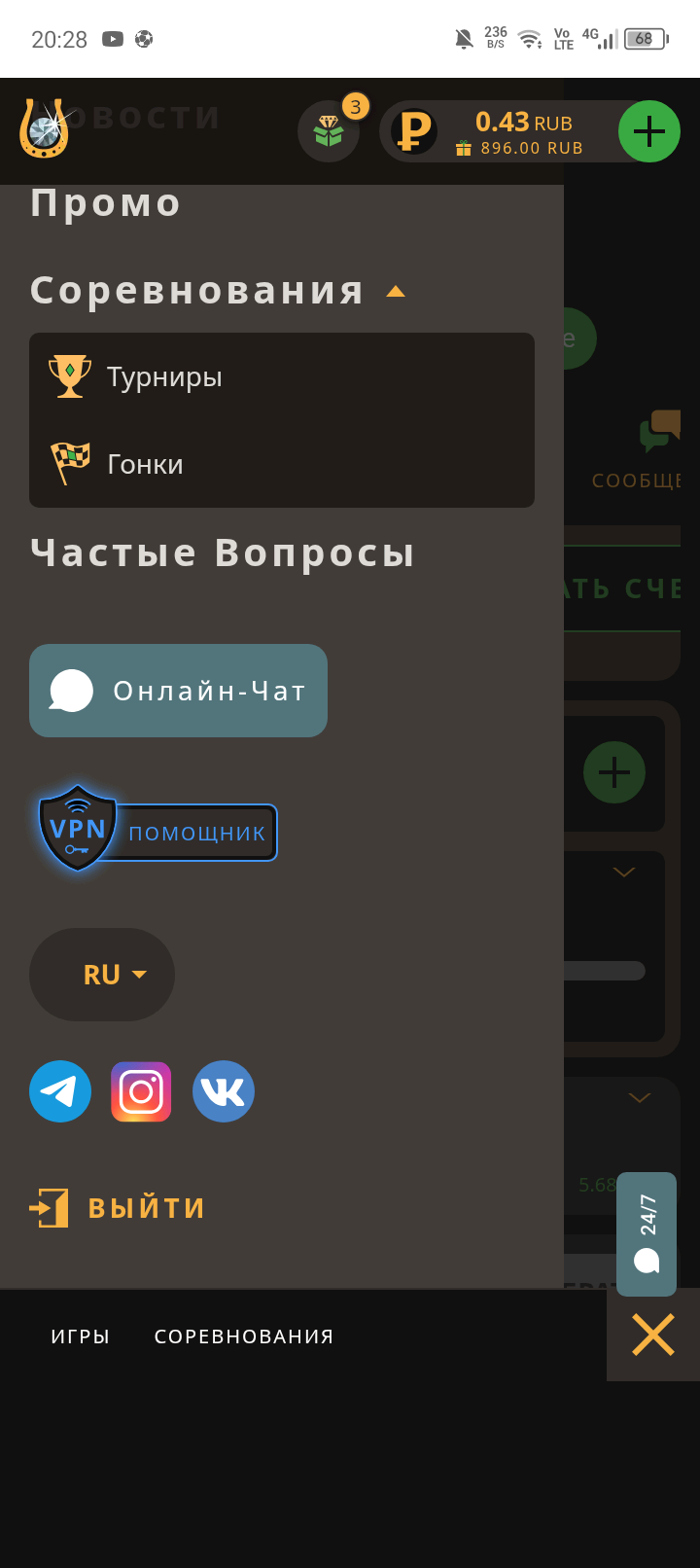700x1568 pixels.
Task: Close the side menu with the X
Action: [x=652, y=1335]
